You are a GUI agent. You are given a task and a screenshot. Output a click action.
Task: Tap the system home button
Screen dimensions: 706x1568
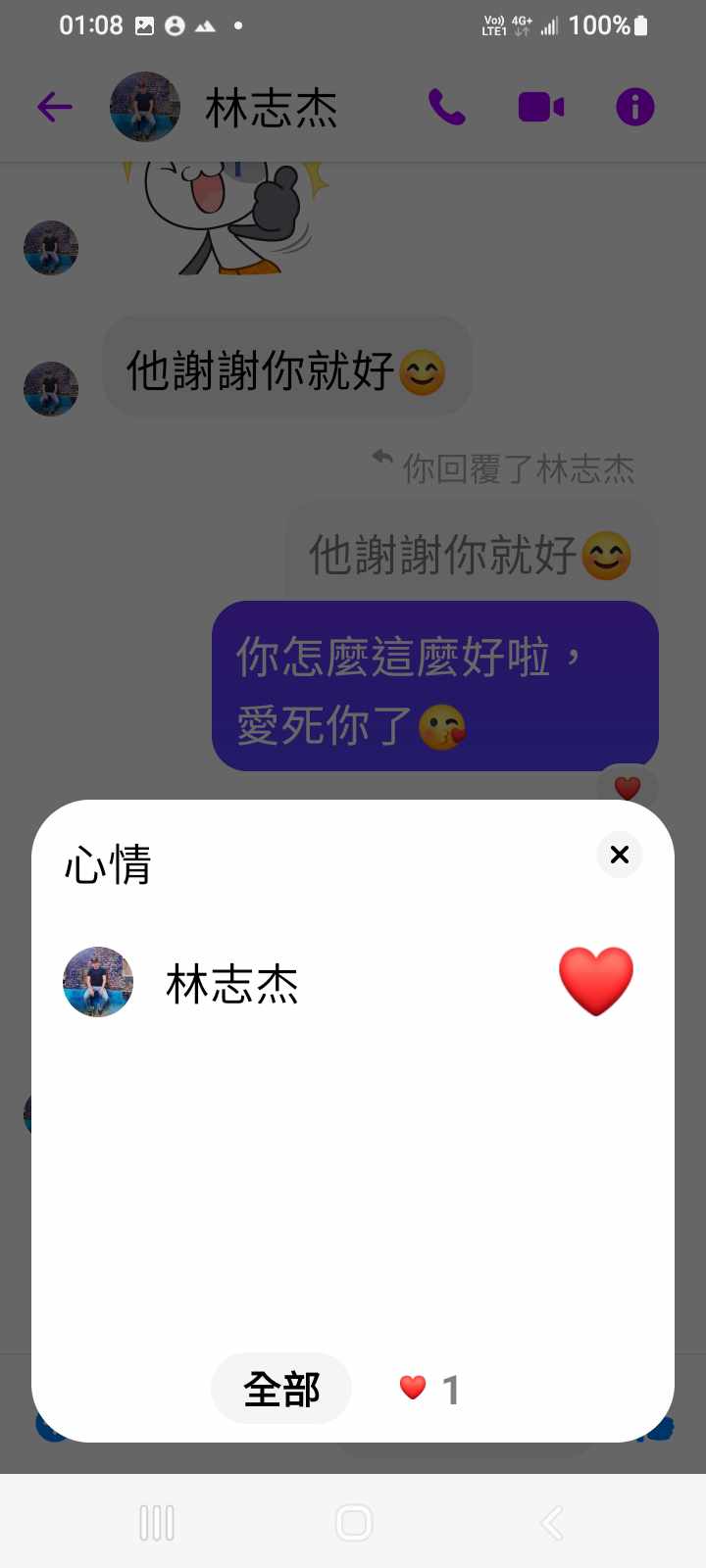coord(353,1522)
